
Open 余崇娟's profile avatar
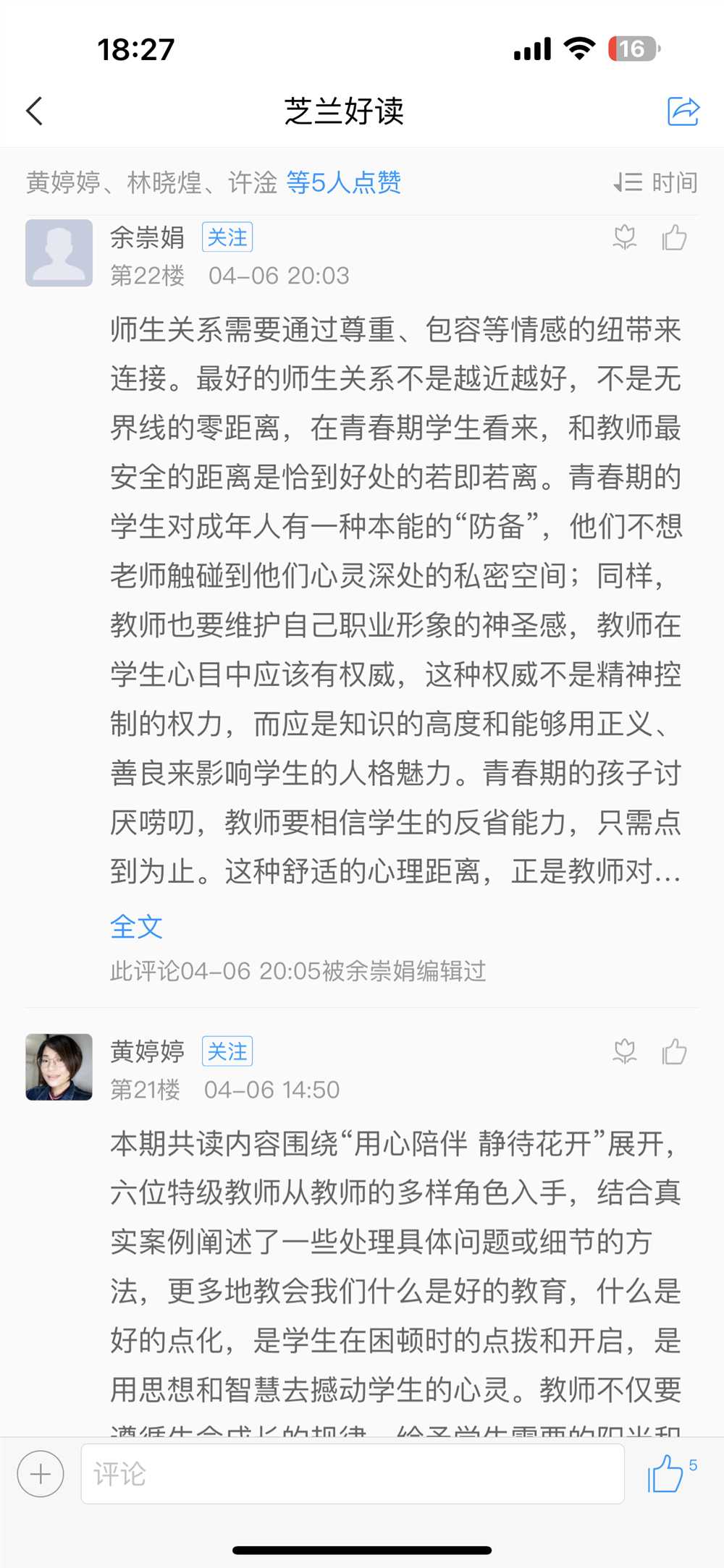(x=59, y=253)
